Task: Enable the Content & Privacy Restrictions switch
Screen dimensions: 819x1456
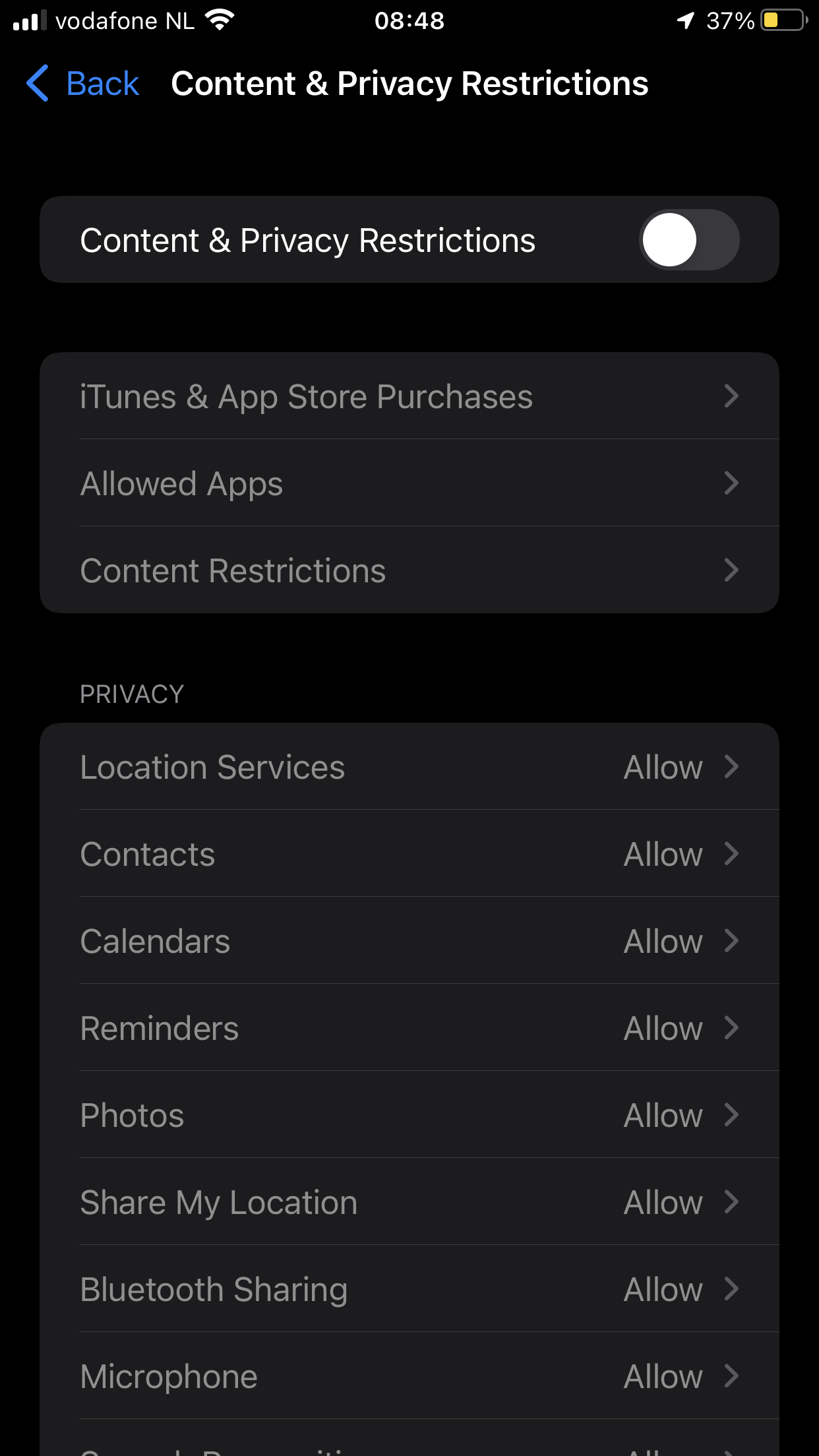Action: pyautogui.click(x=689, y=239)
